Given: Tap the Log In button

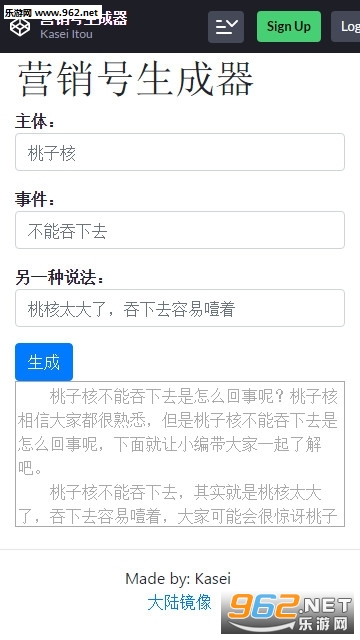Looking at the screenshot, I should tap(347, 27).
